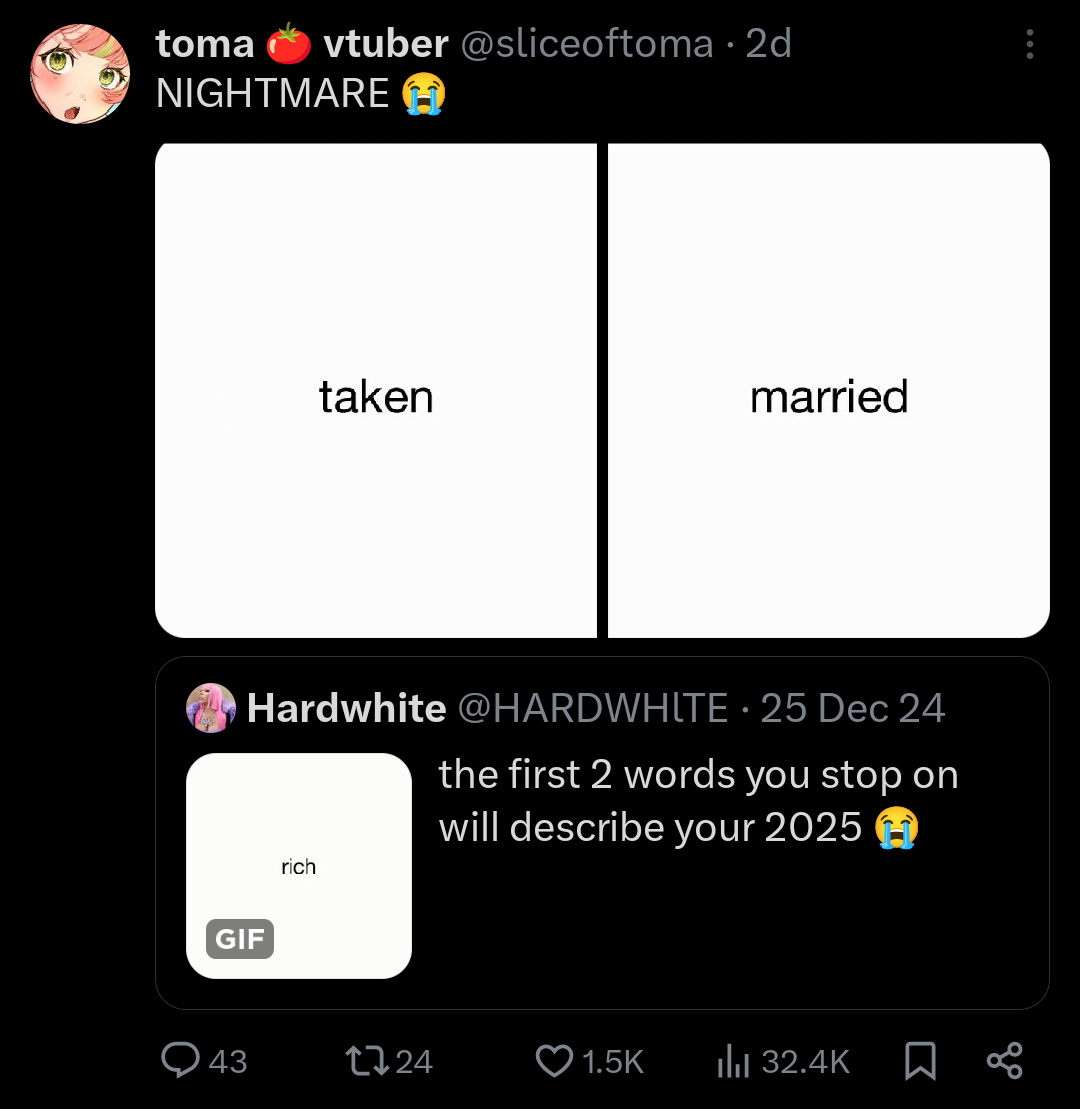Like toma's post
This screenshot has height=1109, width=1080.
[x=554, y=1060]
